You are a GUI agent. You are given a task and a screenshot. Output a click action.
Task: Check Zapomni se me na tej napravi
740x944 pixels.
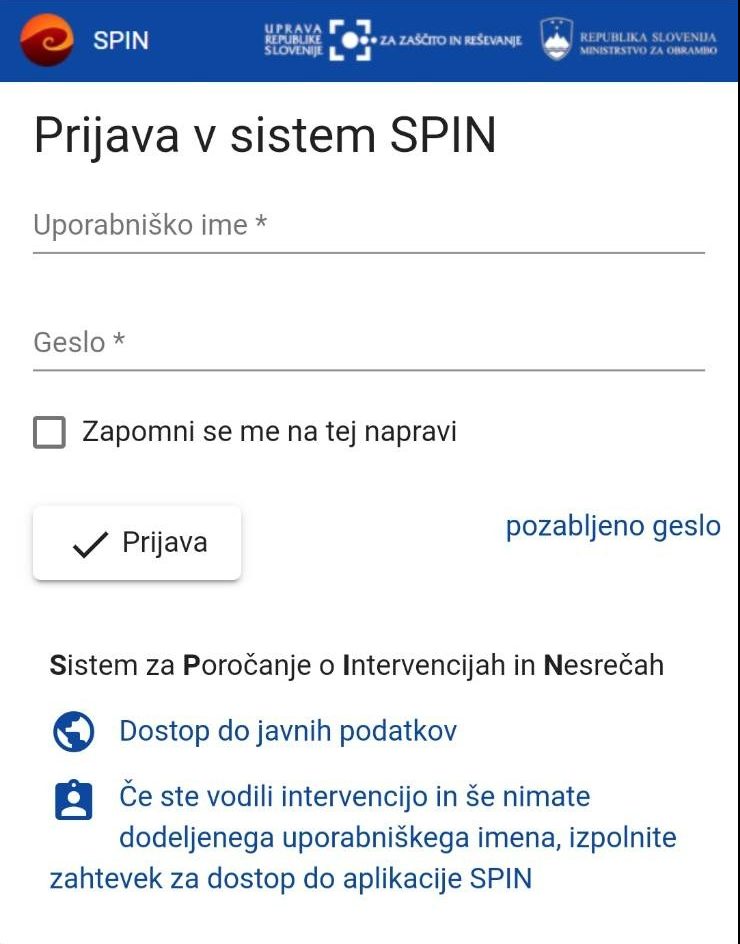pyautogui.click(x=50, y=433)
